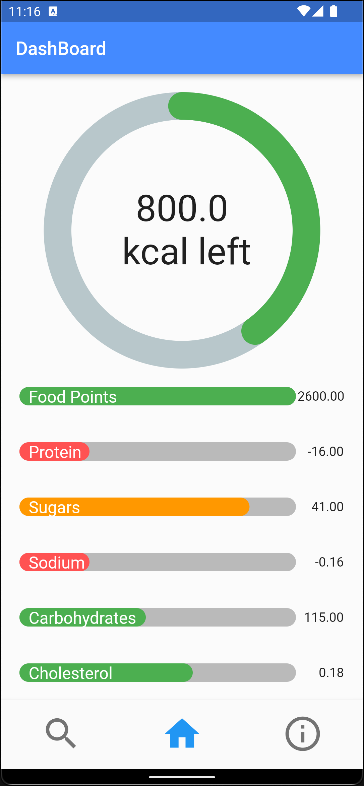Open the search tab in bottom navigation
Viewport: 364px width, 786px height.
(61, 734)
